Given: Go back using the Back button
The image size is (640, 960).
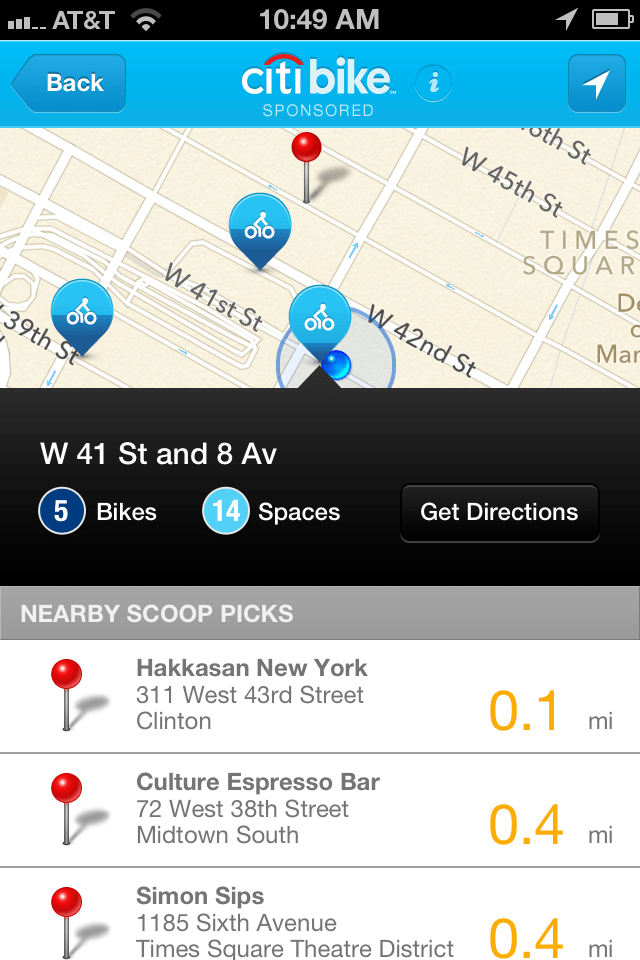Looking at the screenshot, I should pyautogui.click(x=69, y=83).
